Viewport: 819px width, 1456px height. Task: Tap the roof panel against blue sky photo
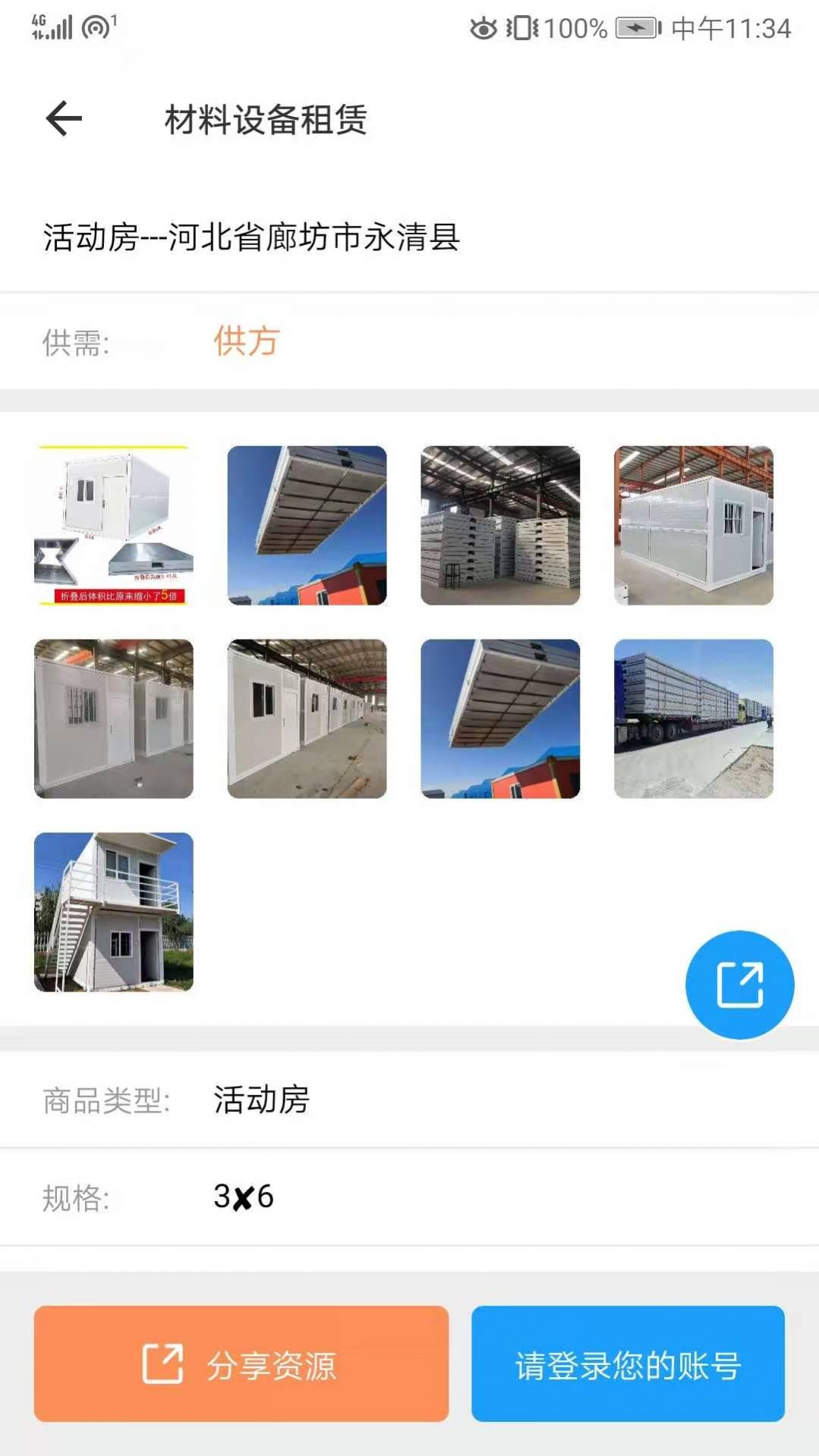(x=304, y=524)
